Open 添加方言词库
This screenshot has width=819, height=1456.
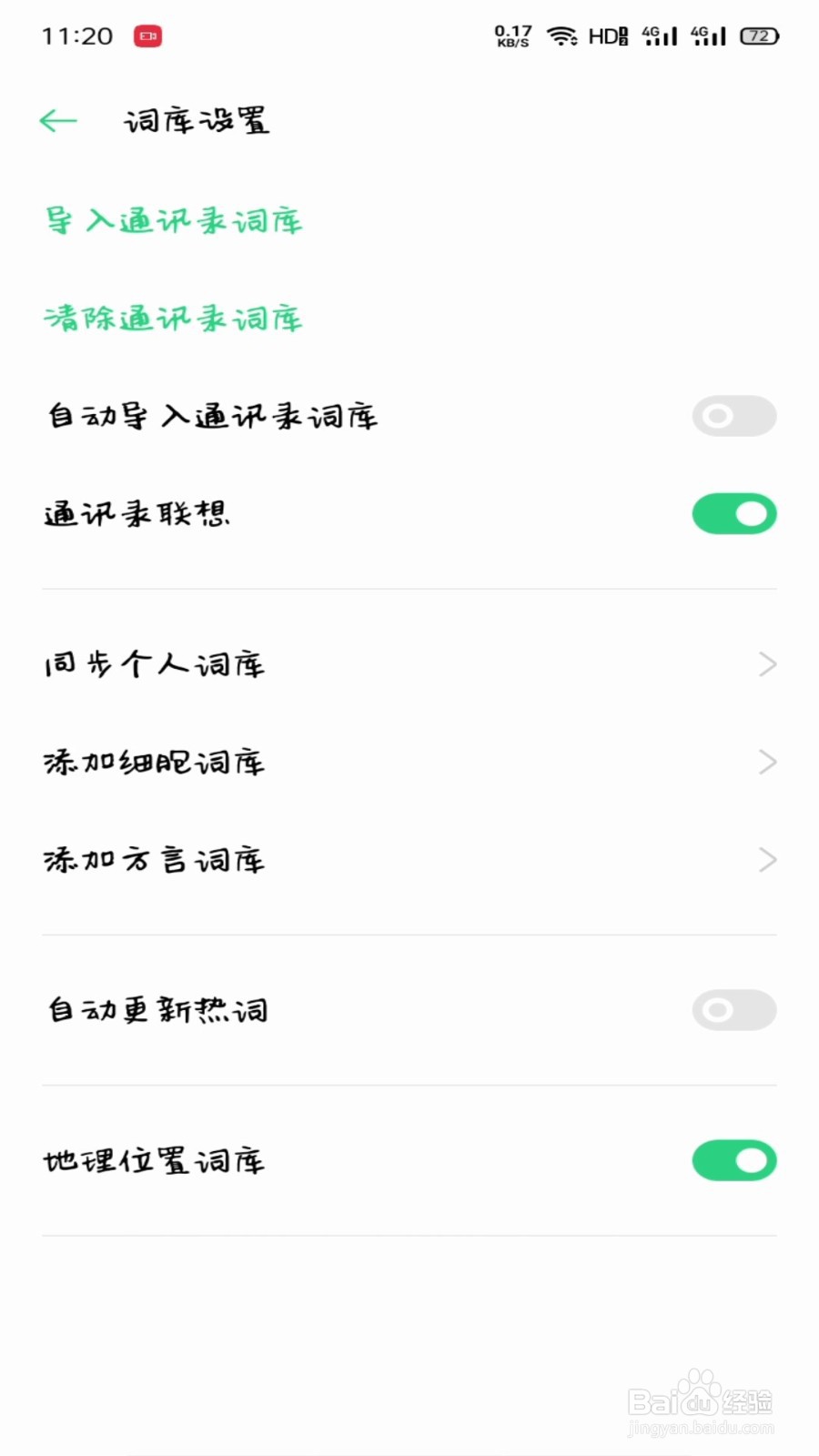409,860
